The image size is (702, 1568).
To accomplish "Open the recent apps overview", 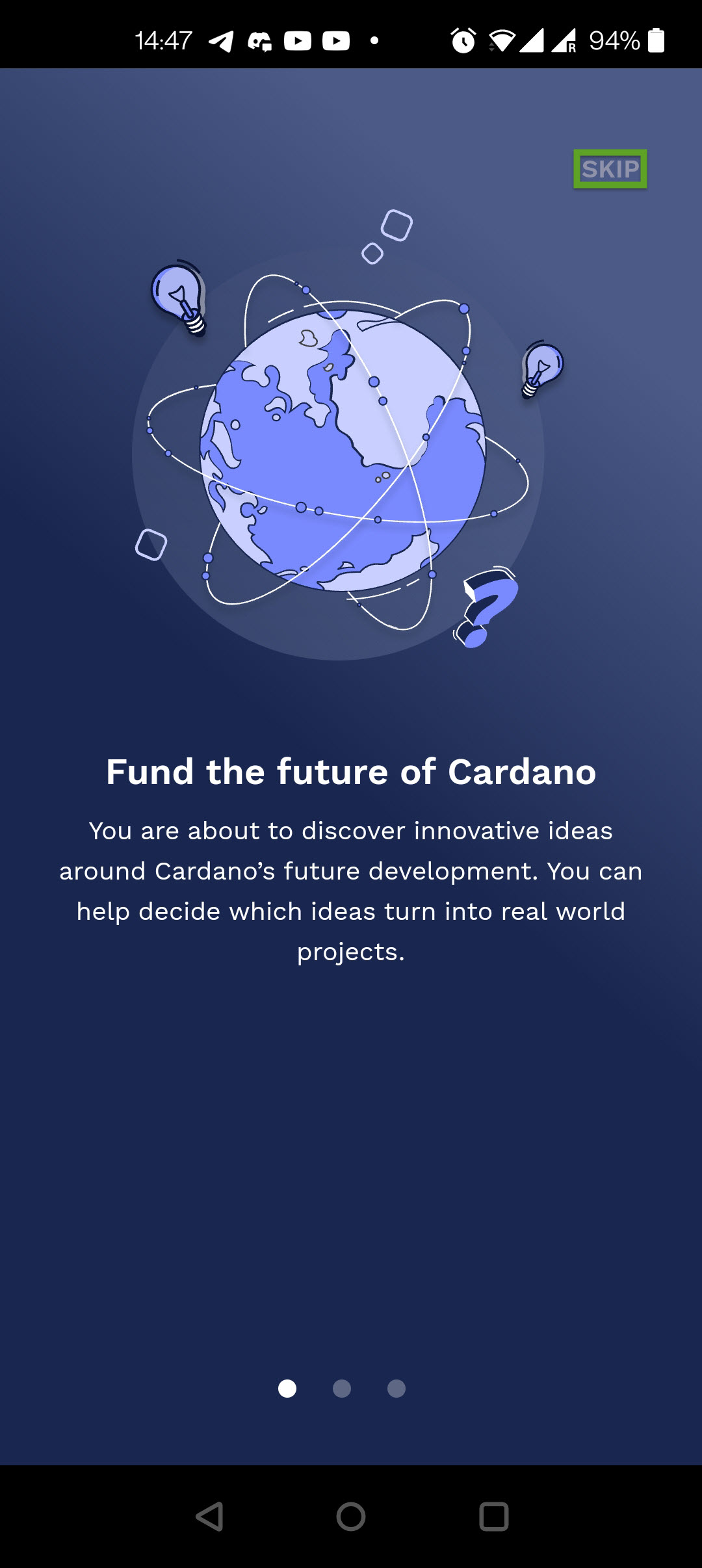I will point(493,1517).
